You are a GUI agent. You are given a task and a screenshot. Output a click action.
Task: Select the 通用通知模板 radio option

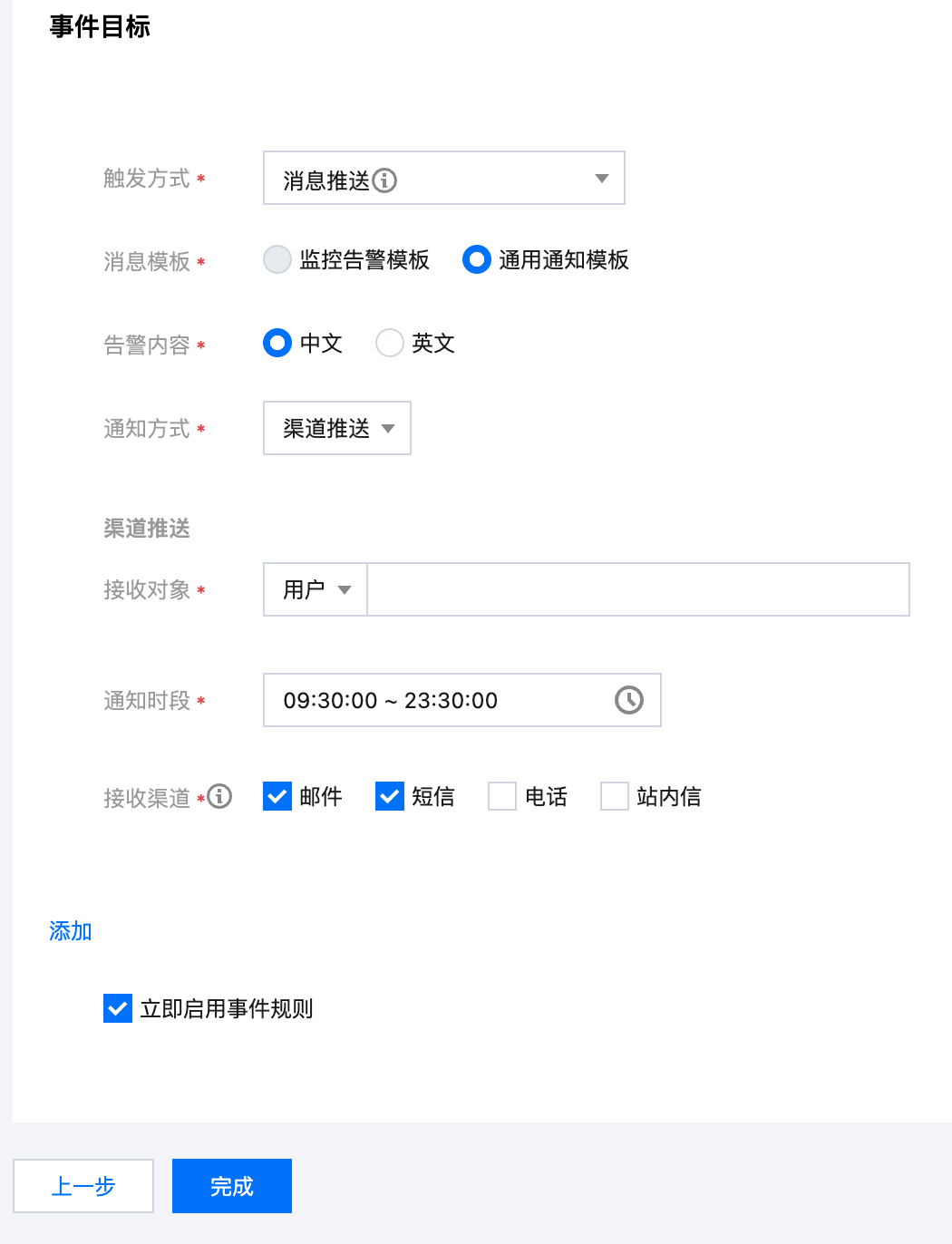pyautogui.click(x=477, y=260)
